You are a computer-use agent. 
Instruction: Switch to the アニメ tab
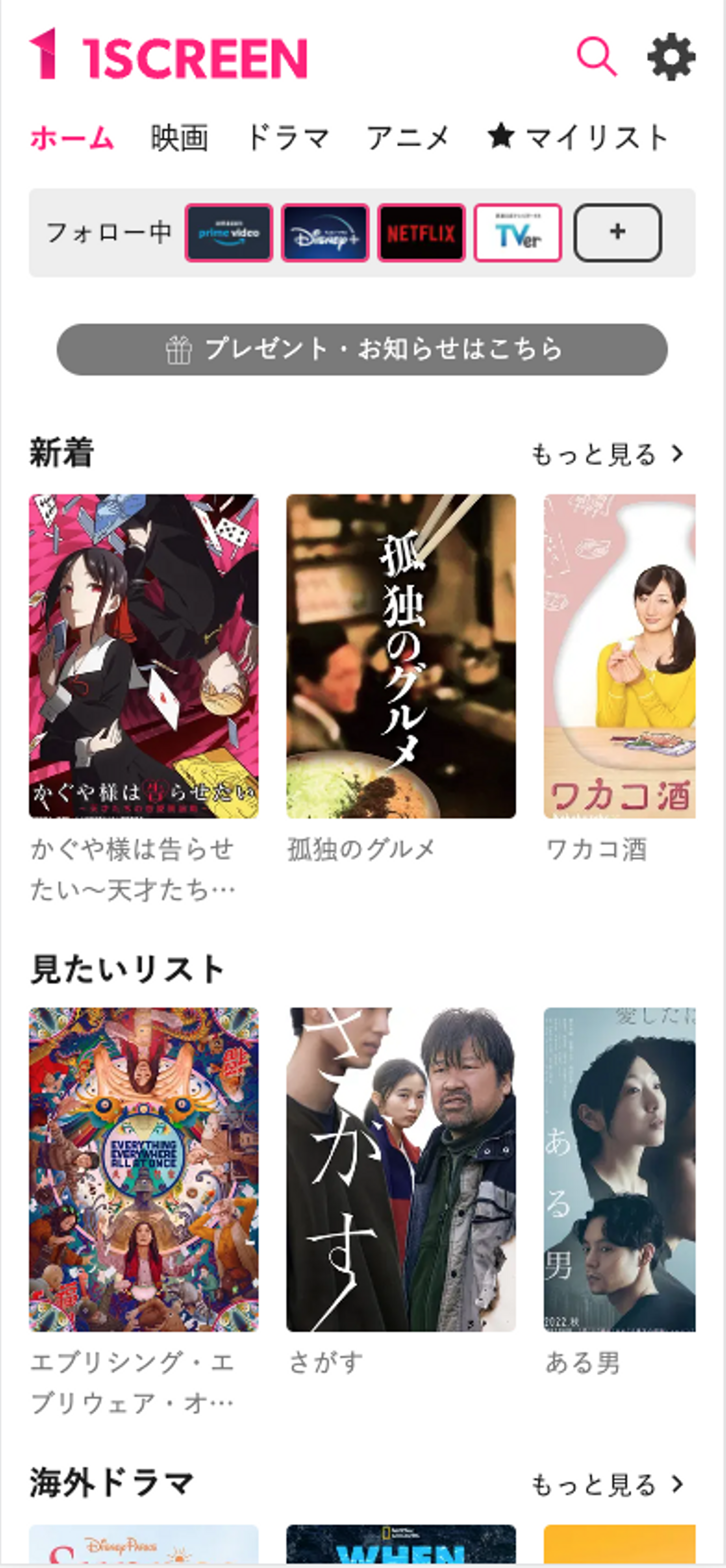(408, 138)
